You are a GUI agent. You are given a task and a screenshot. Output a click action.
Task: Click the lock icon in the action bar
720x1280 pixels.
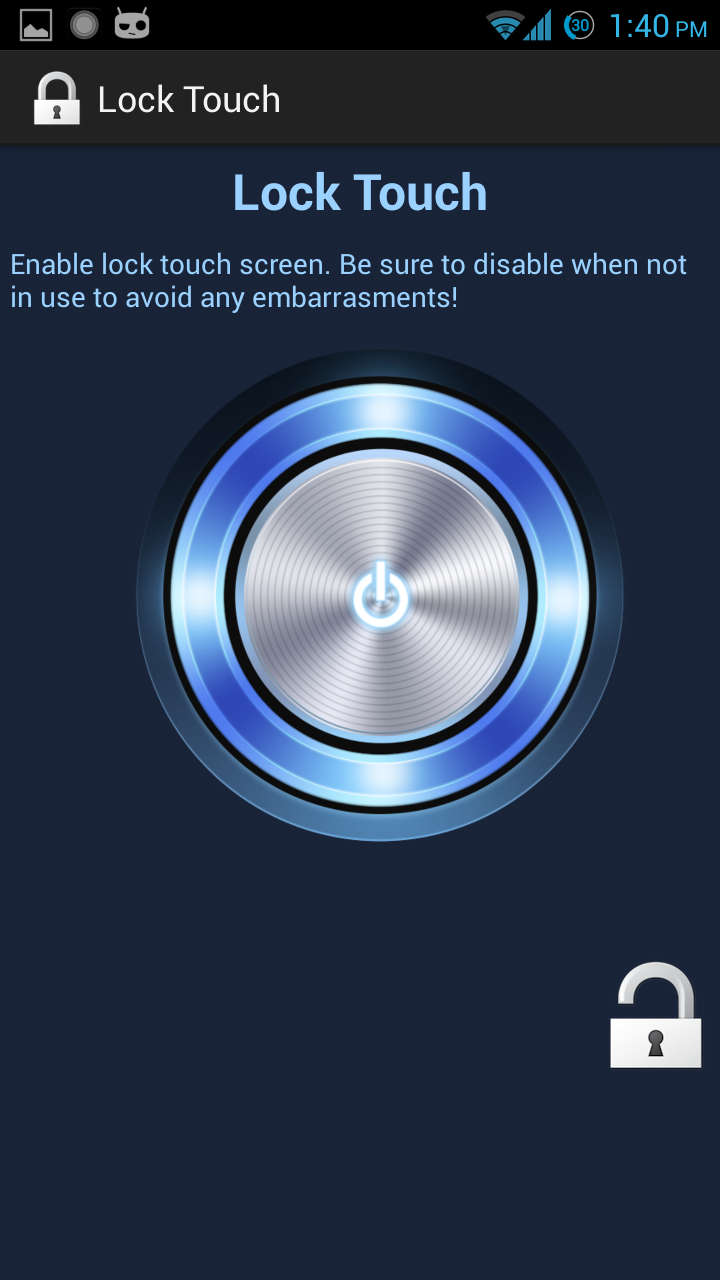(57, 97)
